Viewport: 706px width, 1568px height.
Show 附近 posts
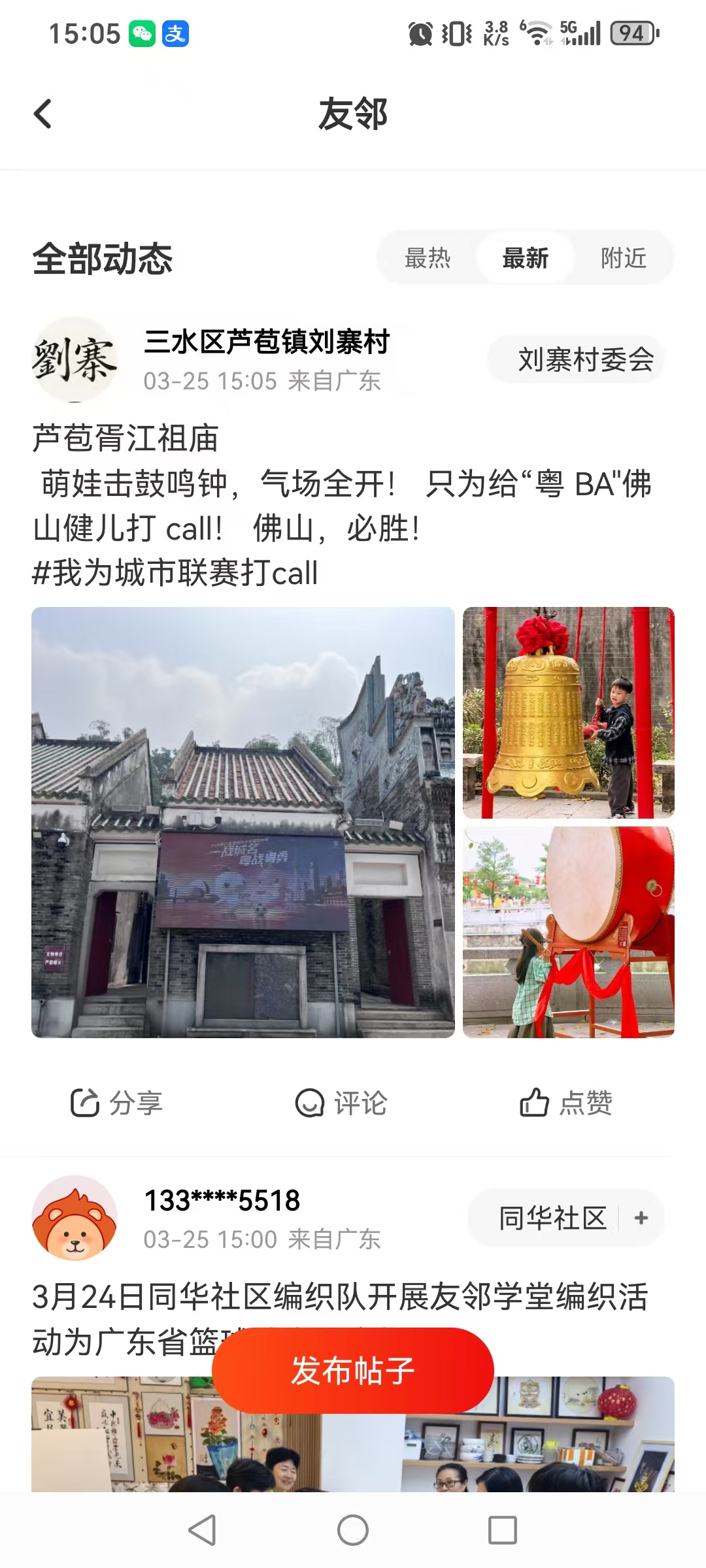tap(624, 258)
